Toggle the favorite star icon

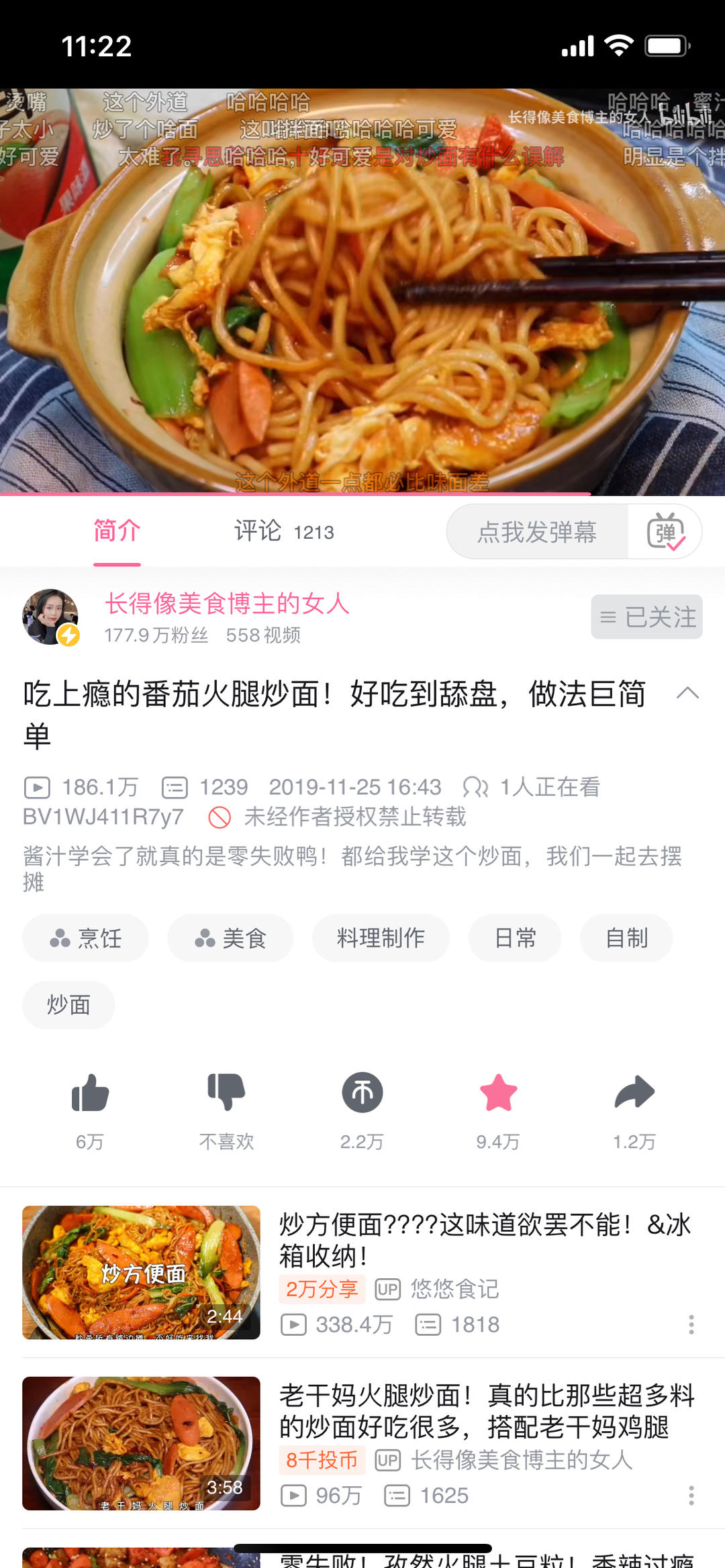click(x=498, y=1094)
